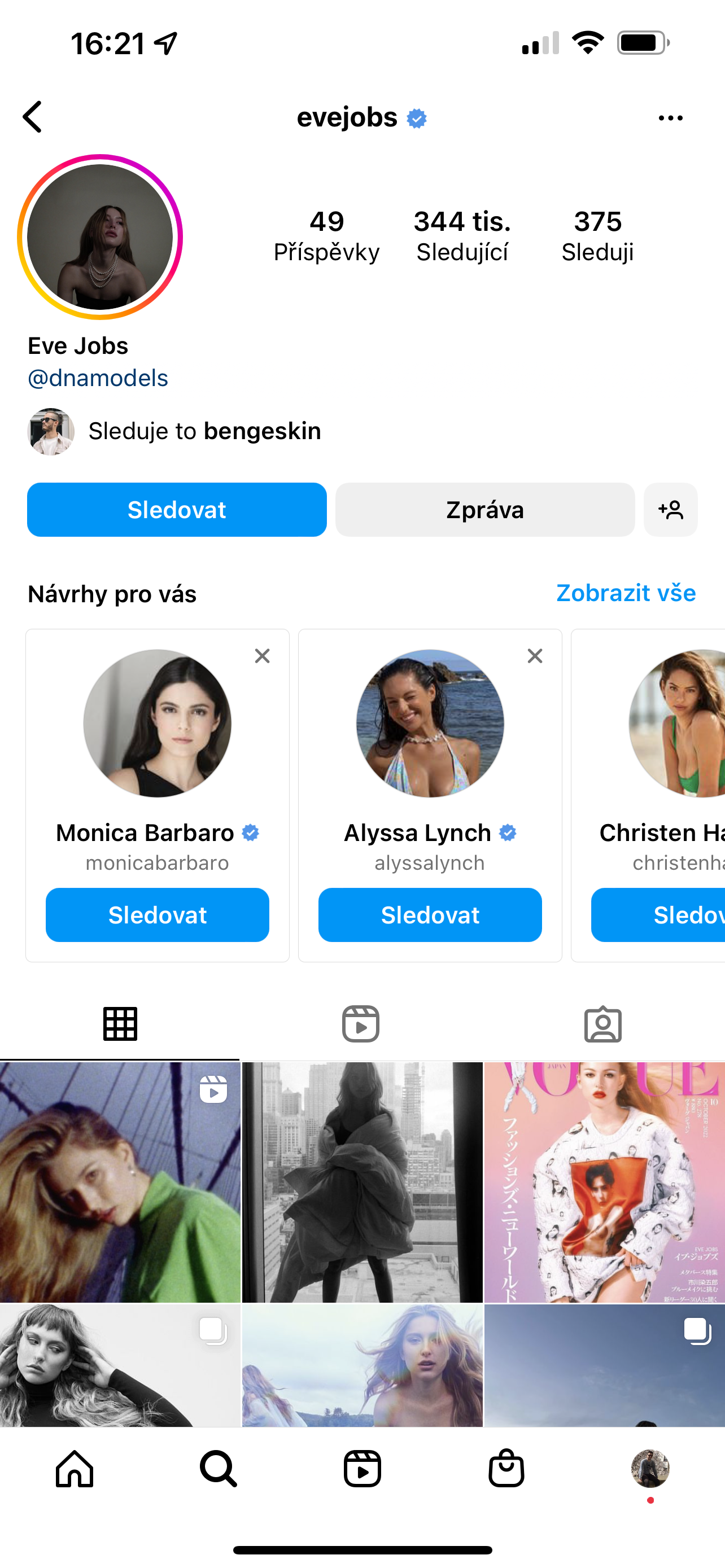Dismiss the Alyssa Lynch suggestion card
725x1568 pixels.
535,656
